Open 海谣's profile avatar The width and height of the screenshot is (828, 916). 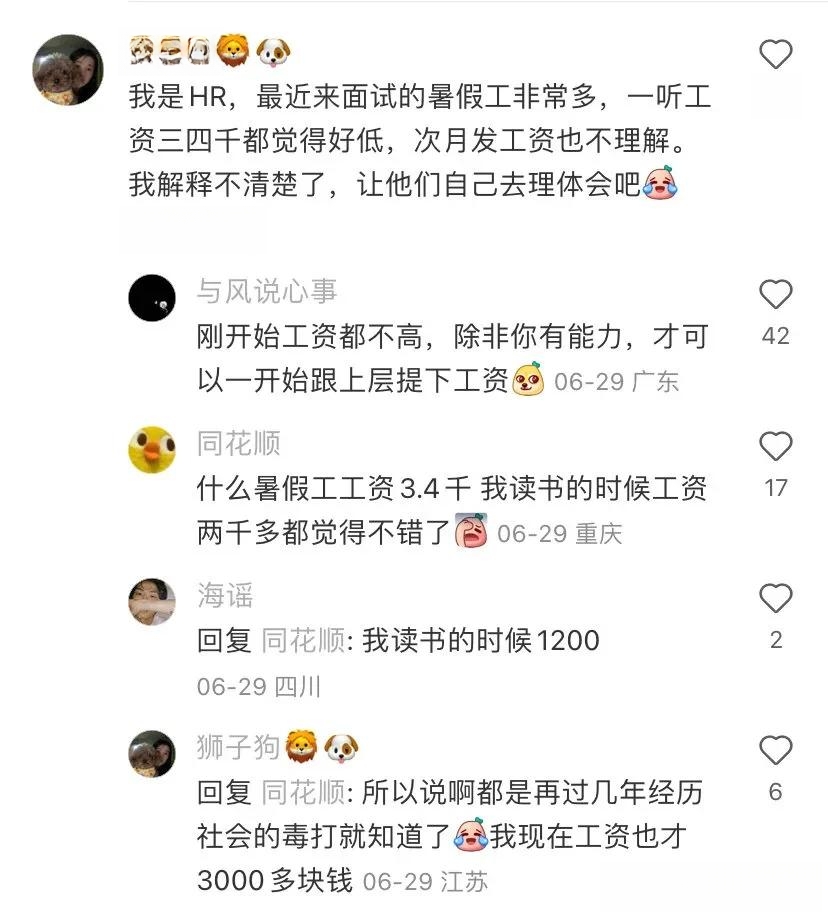point(152,601)
